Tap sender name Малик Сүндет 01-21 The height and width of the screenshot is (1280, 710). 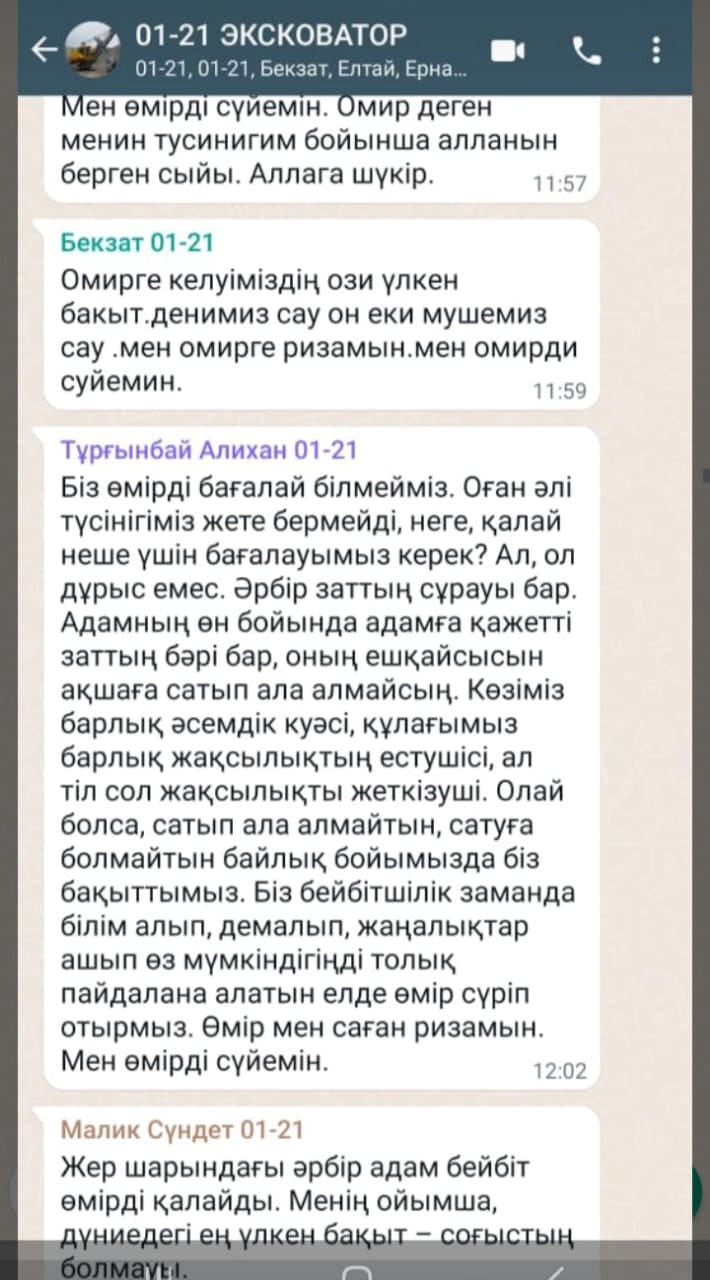[183, 1130]
